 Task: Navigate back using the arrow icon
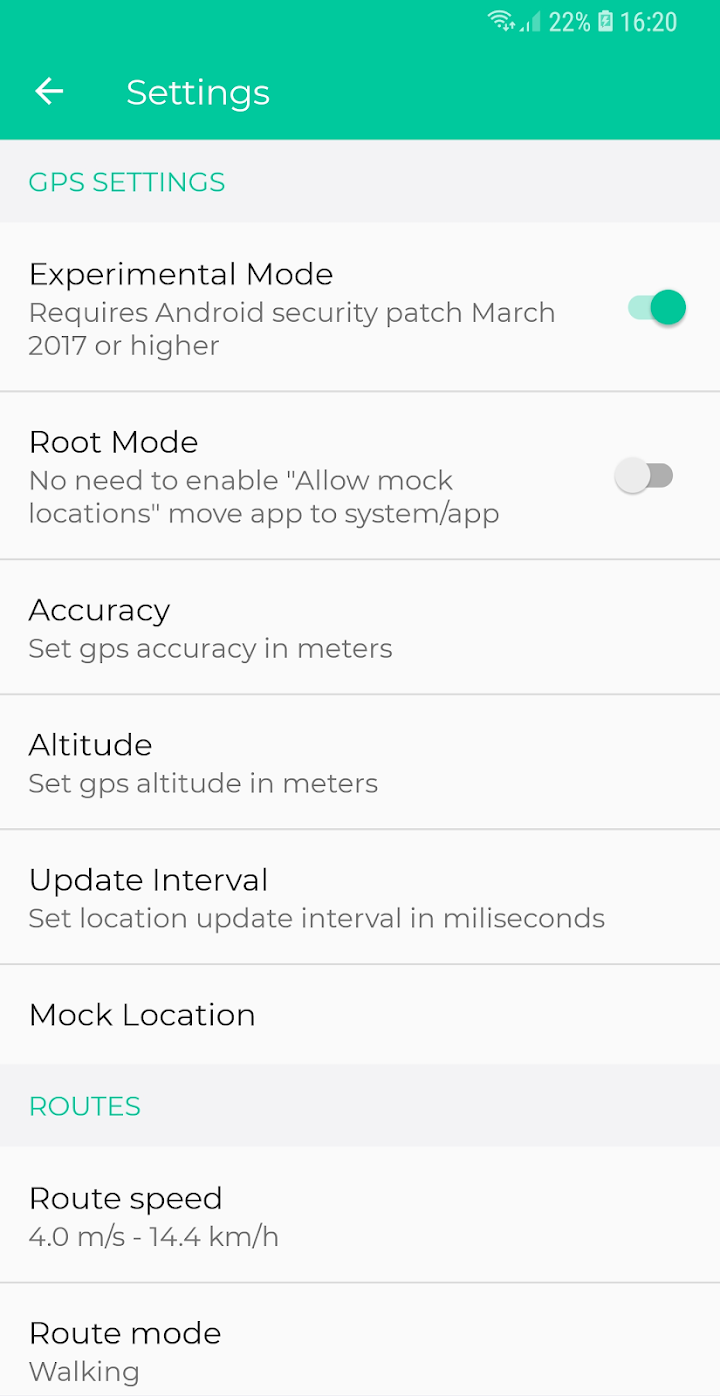48,91
